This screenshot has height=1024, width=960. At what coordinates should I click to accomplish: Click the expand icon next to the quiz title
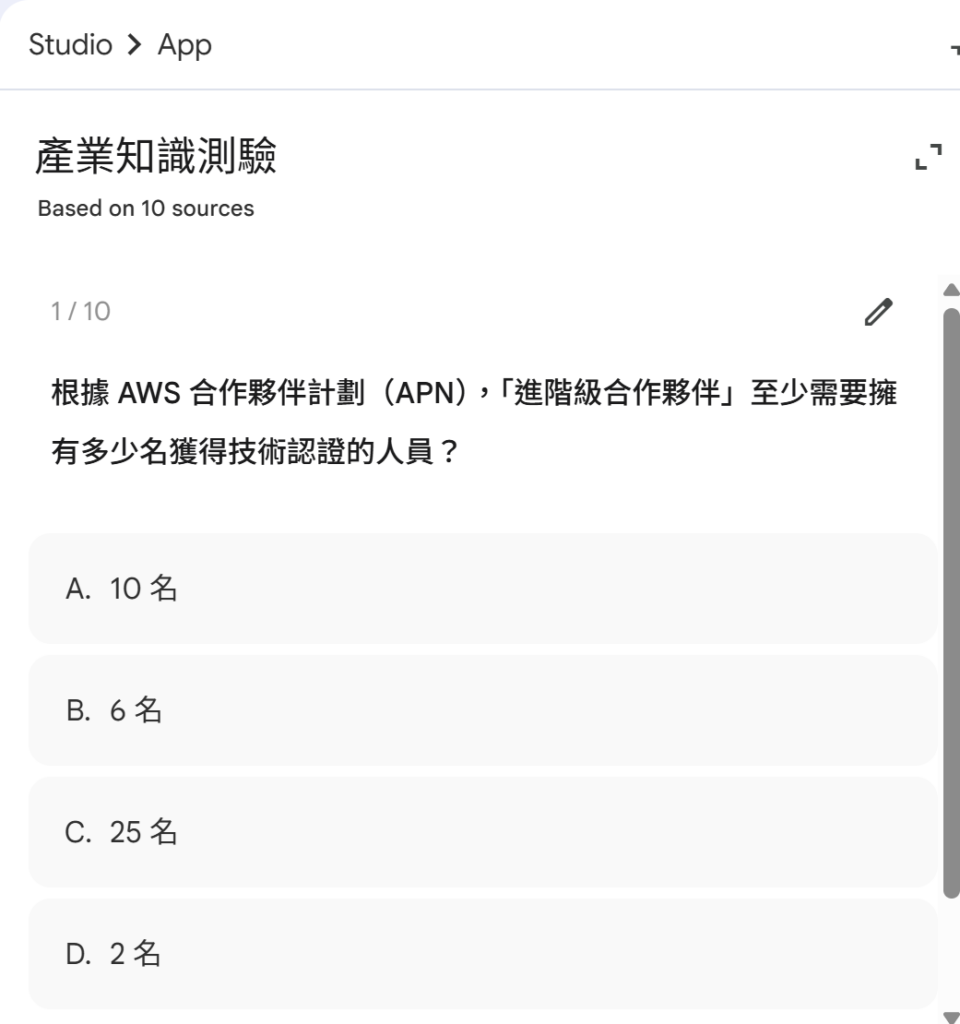pos(928,155)
